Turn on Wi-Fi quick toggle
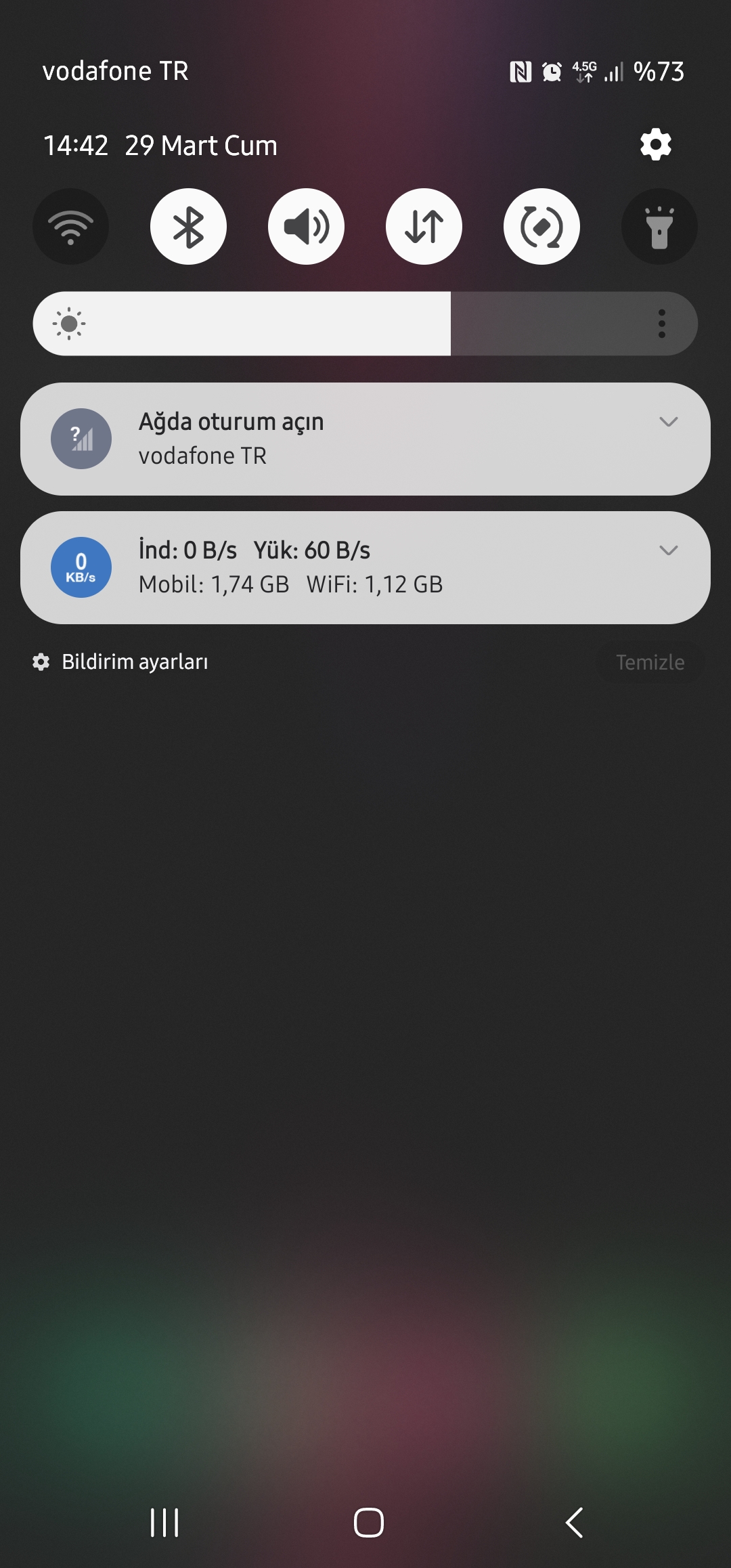This screenshot has width=731, height=1568. (x=71, y=227)
